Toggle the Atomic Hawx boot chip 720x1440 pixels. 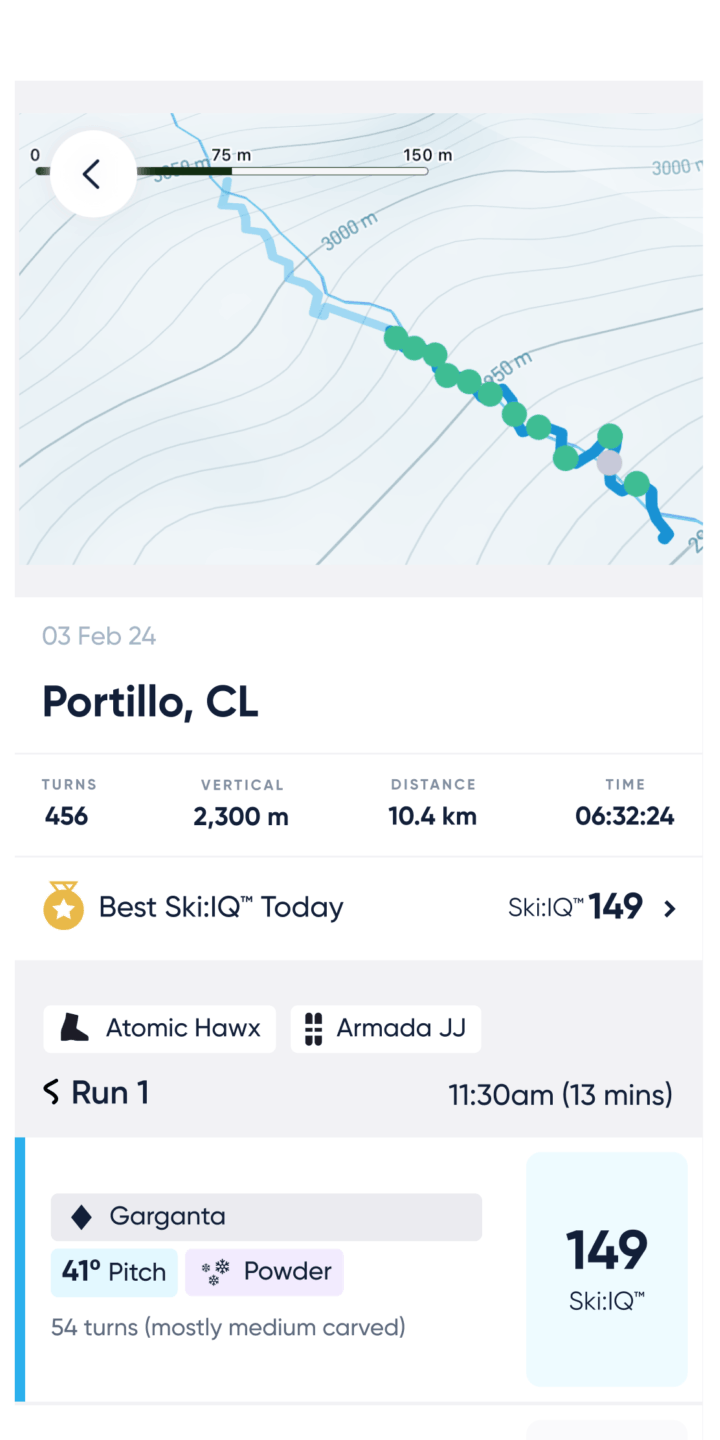159,1028
